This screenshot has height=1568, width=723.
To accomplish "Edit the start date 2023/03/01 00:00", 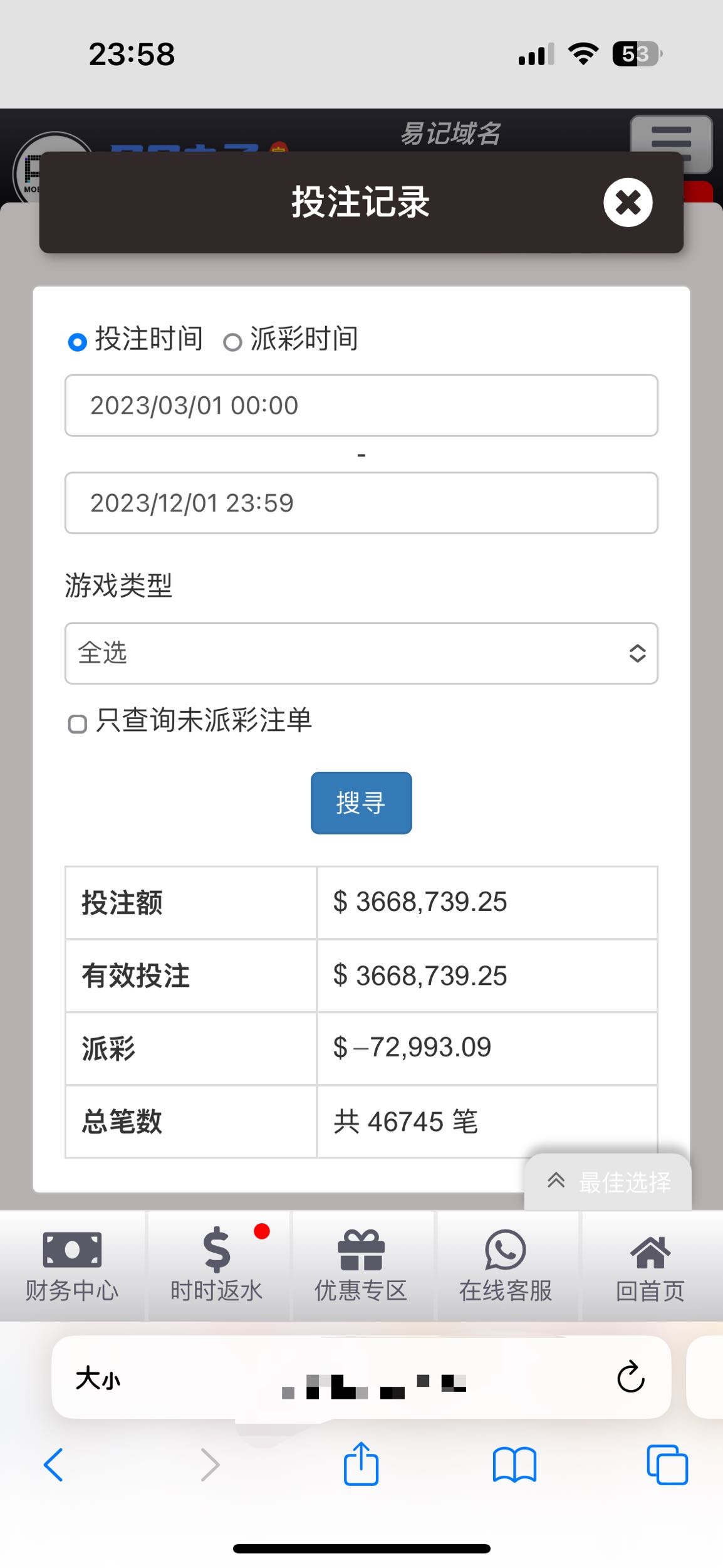I will [361, 406].
